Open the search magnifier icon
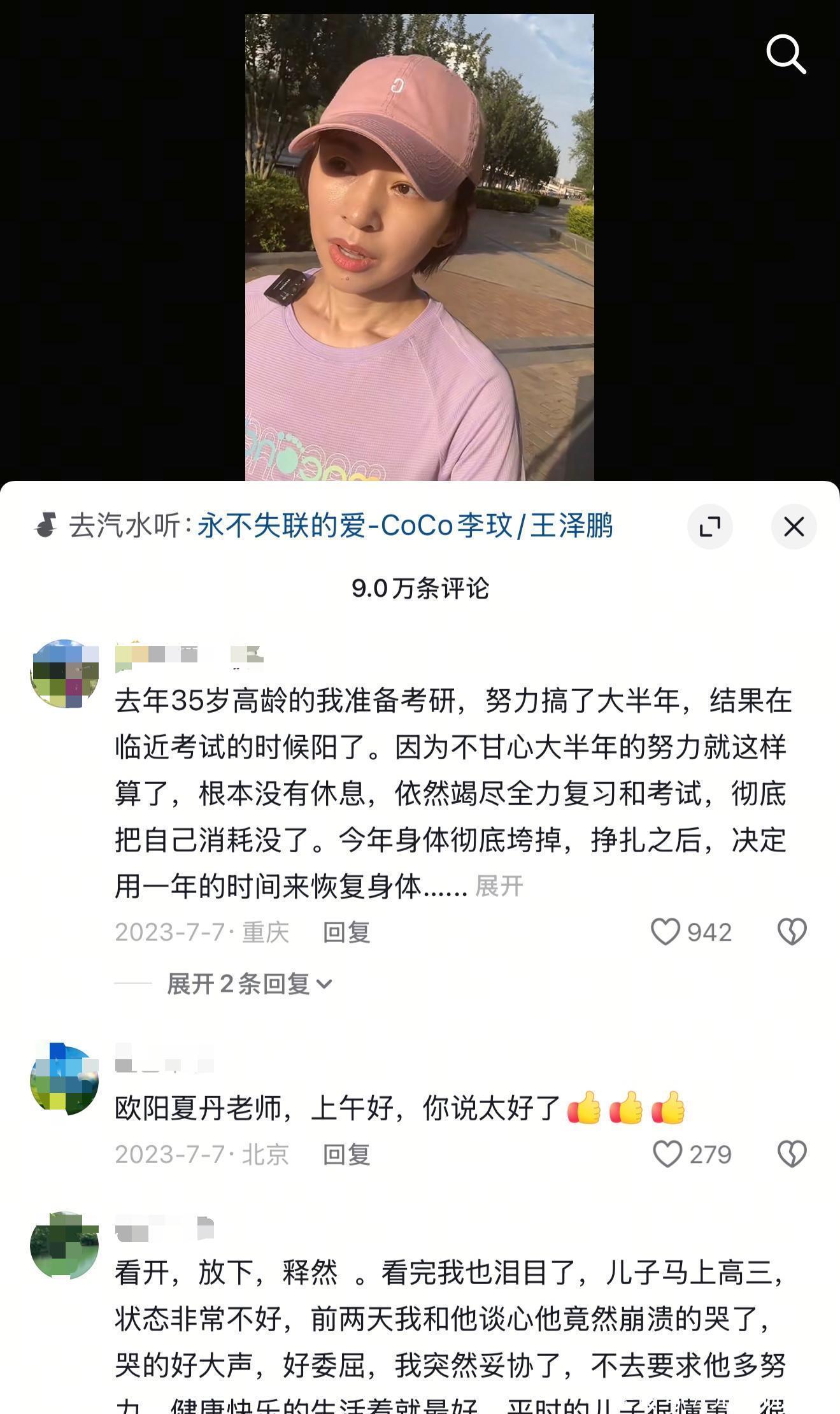Screen dimensions: 840x1414 (786, 54)
